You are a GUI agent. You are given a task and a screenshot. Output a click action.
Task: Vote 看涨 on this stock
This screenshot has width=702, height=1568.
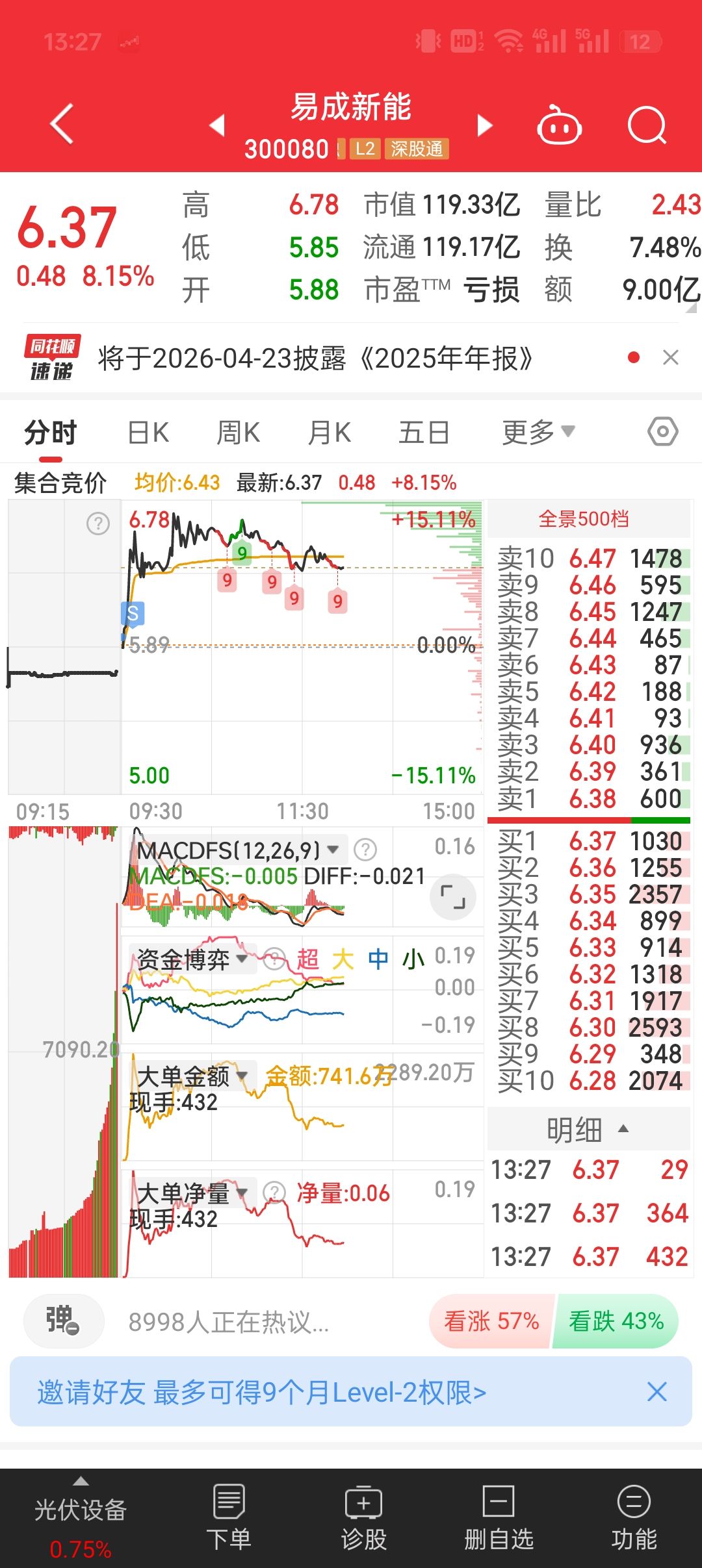[x=491, y=1321]
